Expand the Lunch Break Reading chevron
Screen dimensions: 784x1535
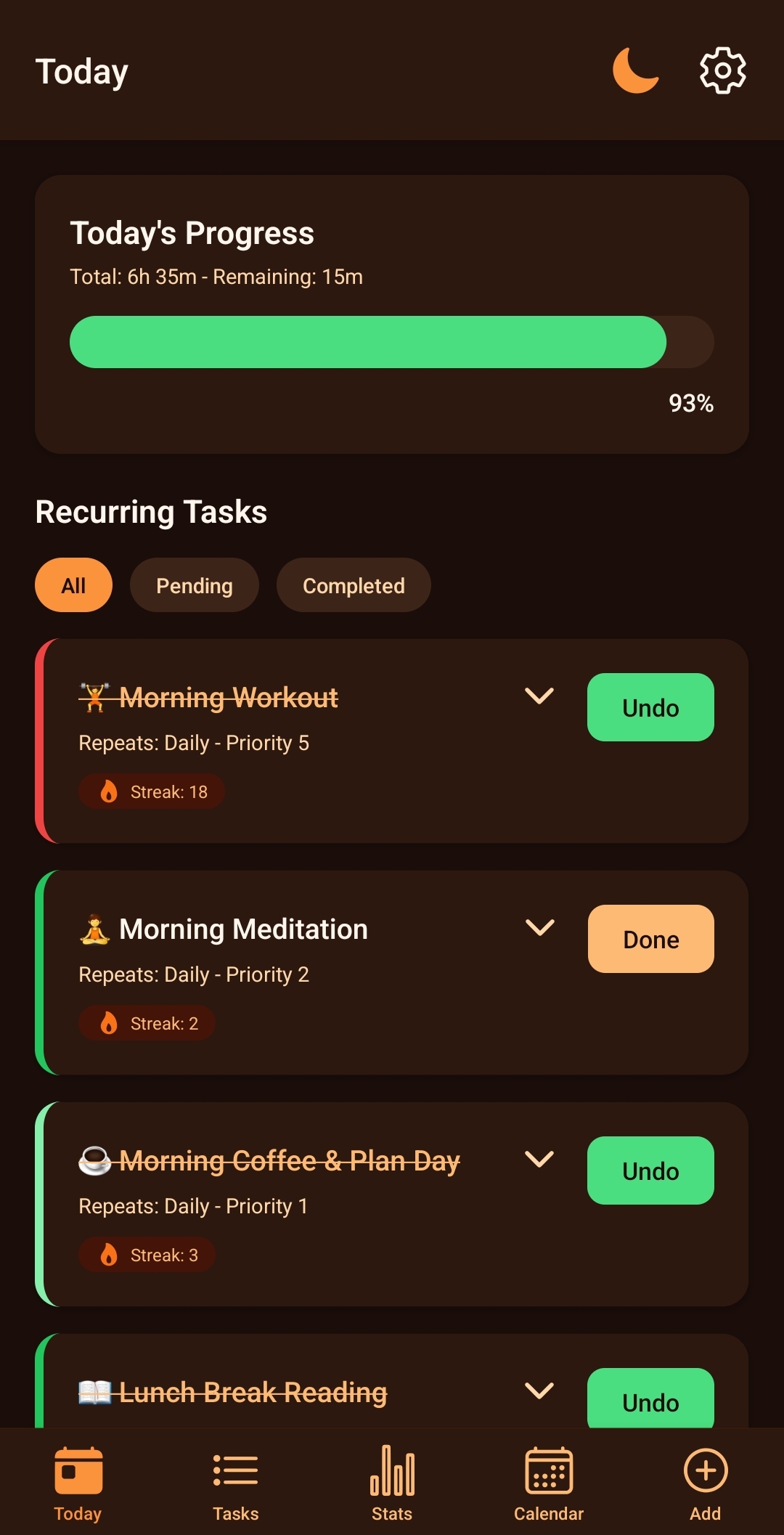(539, 1391)
